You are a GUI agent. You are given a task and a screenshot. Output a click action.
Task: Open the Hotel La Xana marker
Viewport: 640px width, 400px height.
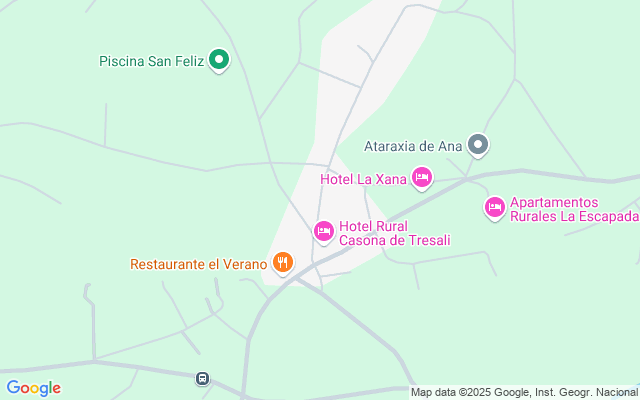click(422, 178)
